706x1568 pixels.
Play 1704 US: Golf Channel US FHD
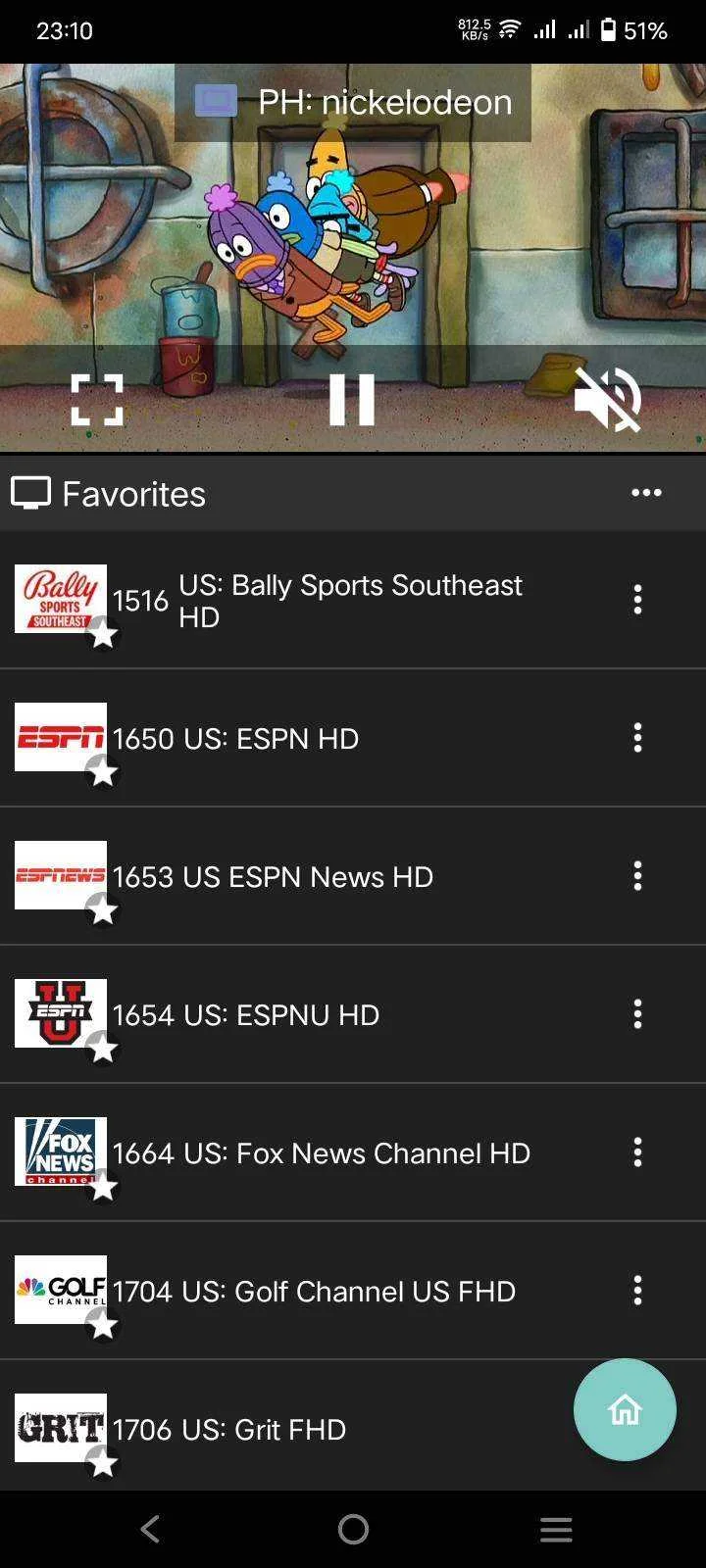pos(353,1291)
